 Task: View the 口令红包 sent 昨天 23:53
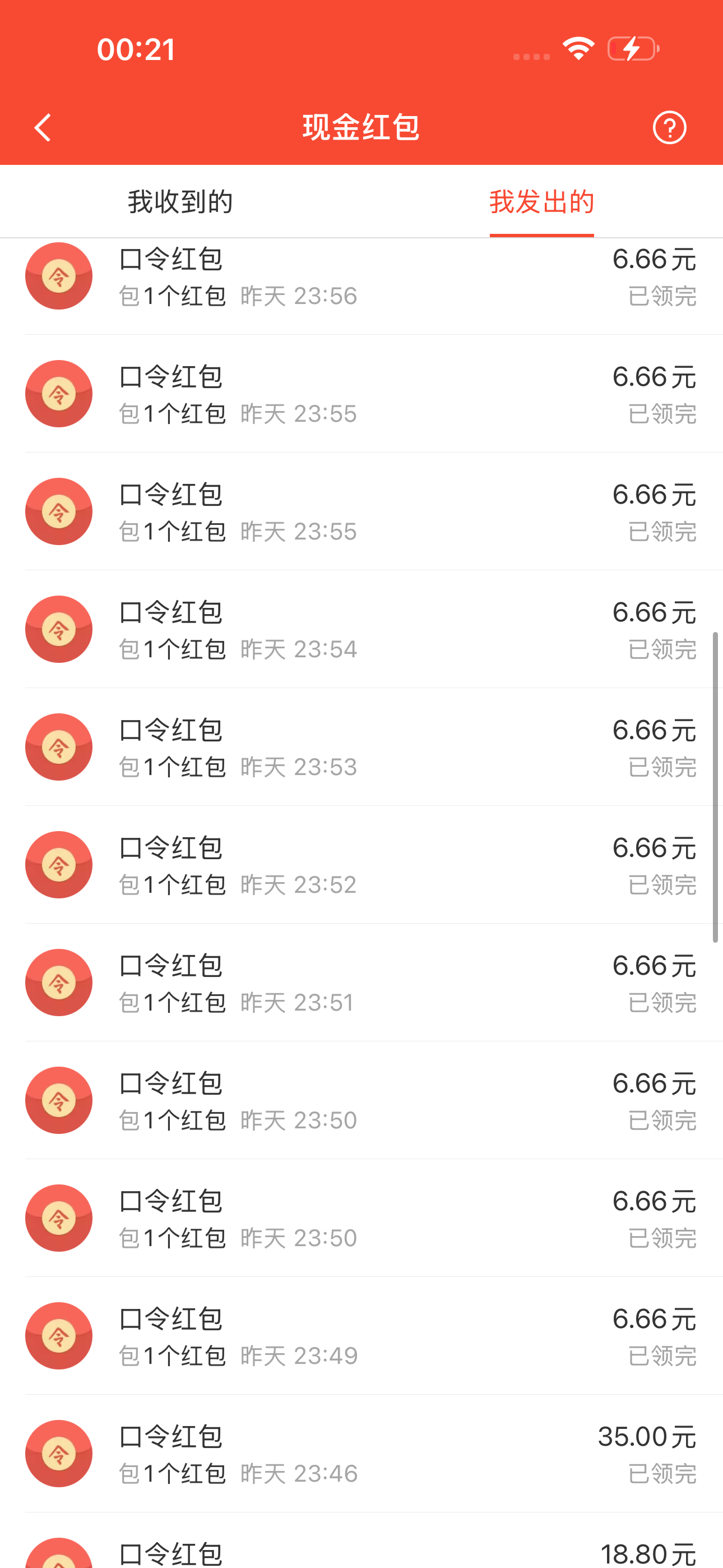click(x=361, y=748)
